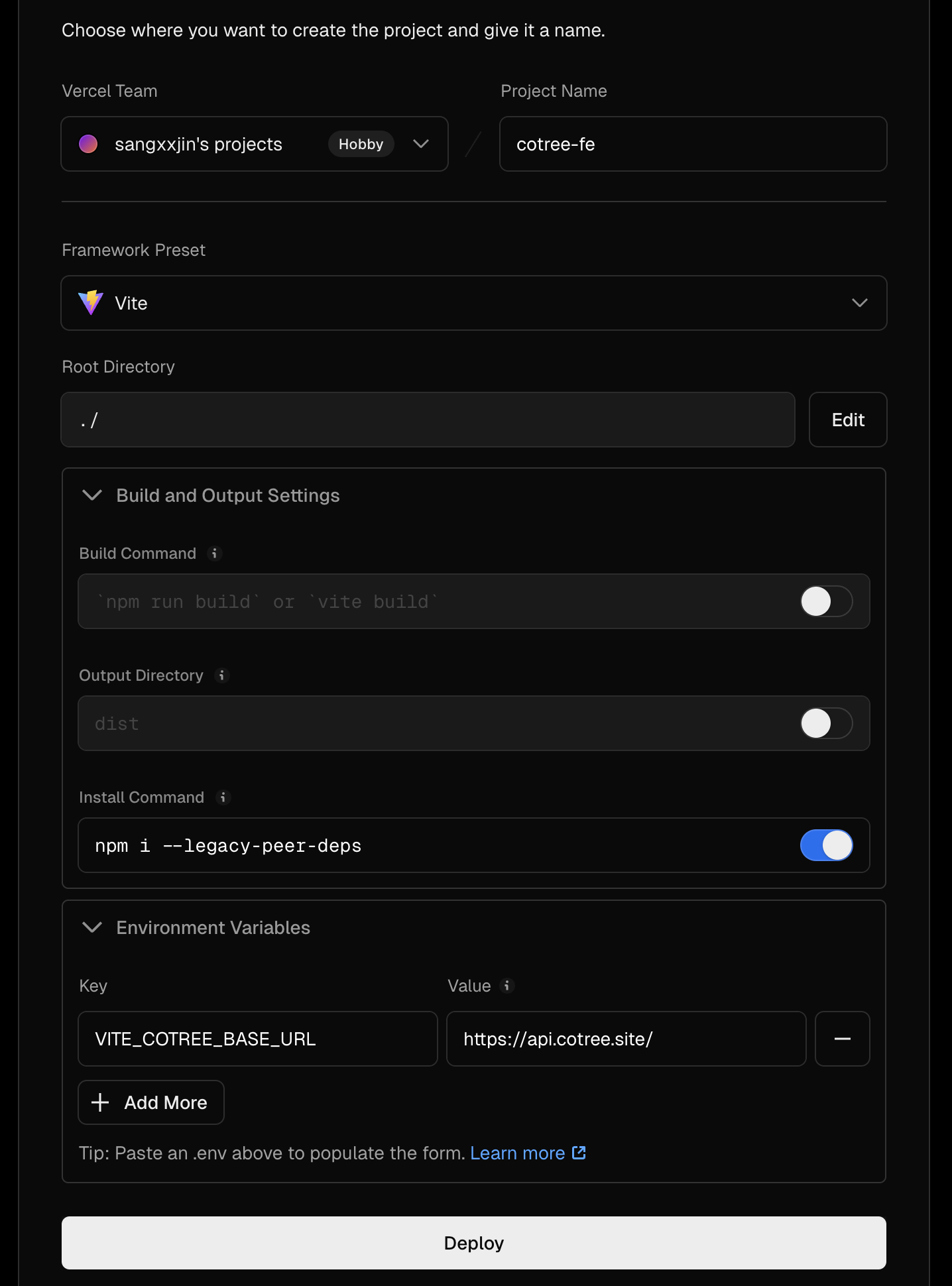Edit the environment variable value field
This screenshot has width=952, height=1286.
(x=626, y=1039)
